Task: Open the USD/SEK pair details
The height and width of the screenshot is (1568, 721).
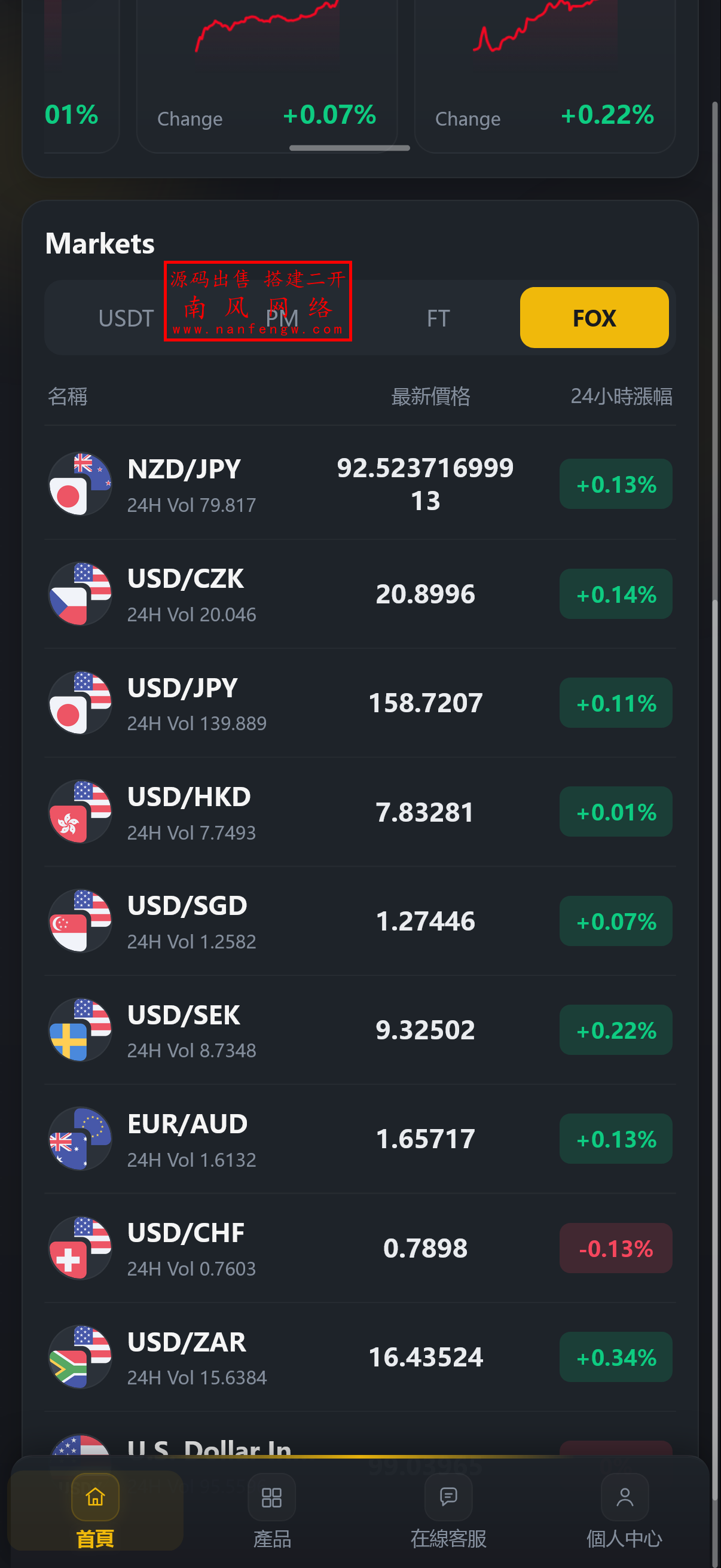Action: coord(359,1030)
